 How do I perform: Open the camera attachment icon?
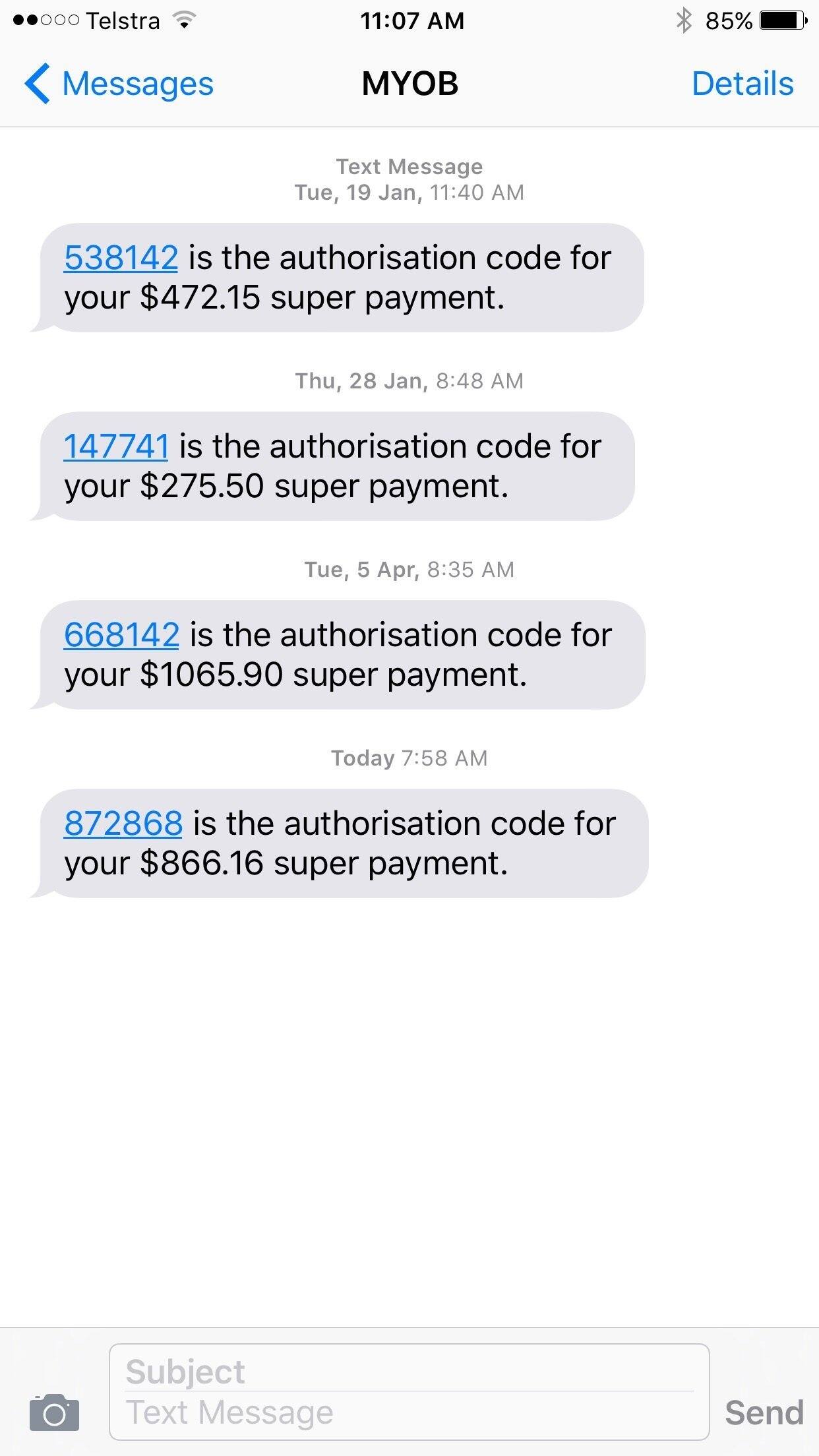click(54, 1412)
